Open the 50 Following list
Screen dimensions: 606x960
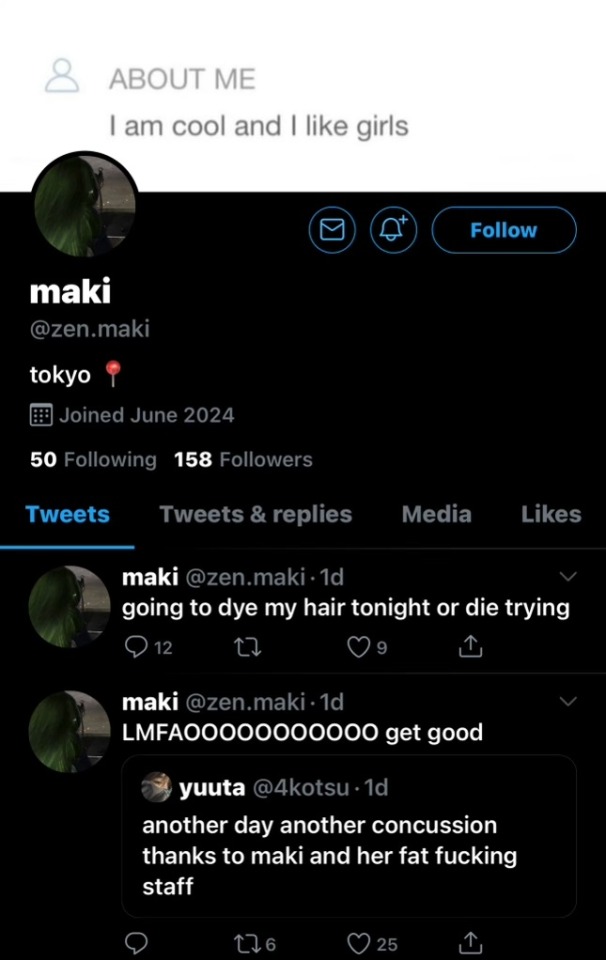point(93,460)
